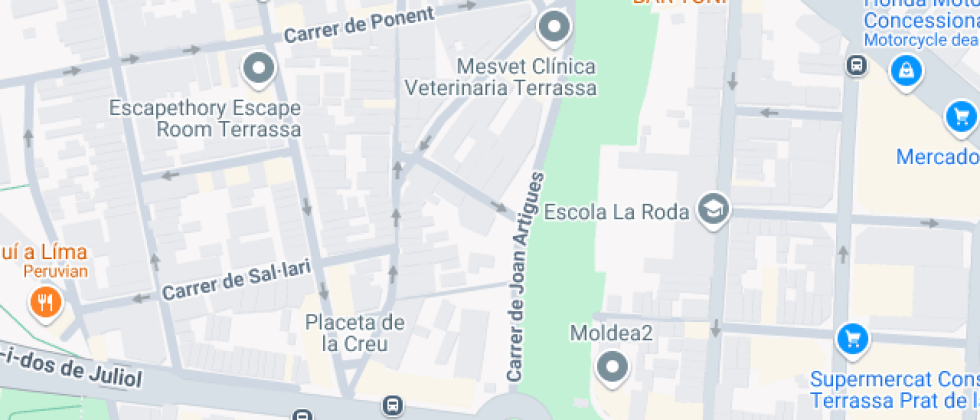
Task: Select the Mercadona shopping cart marker
Action: coord(962,118)
